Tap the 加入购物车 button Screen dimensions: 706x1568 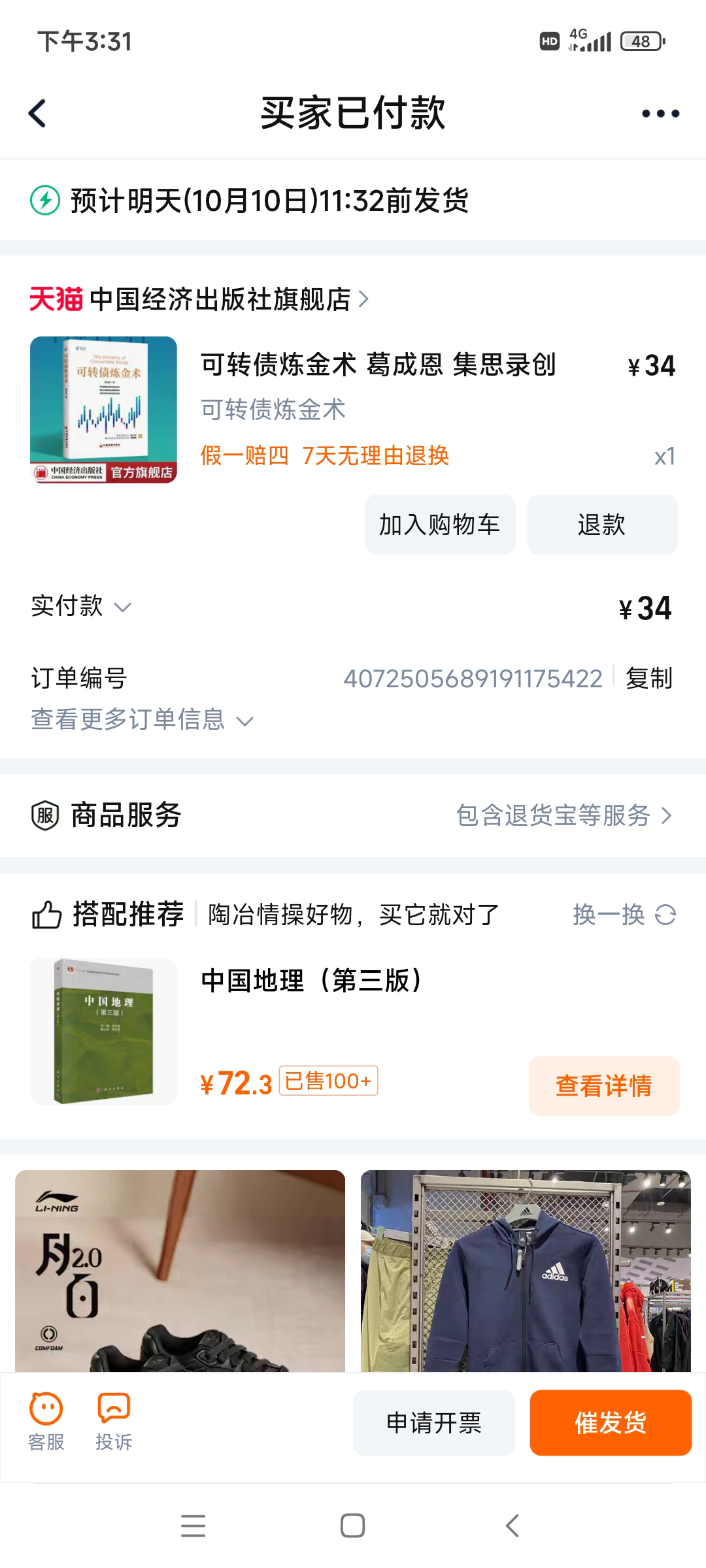click(x=440, y=525)
